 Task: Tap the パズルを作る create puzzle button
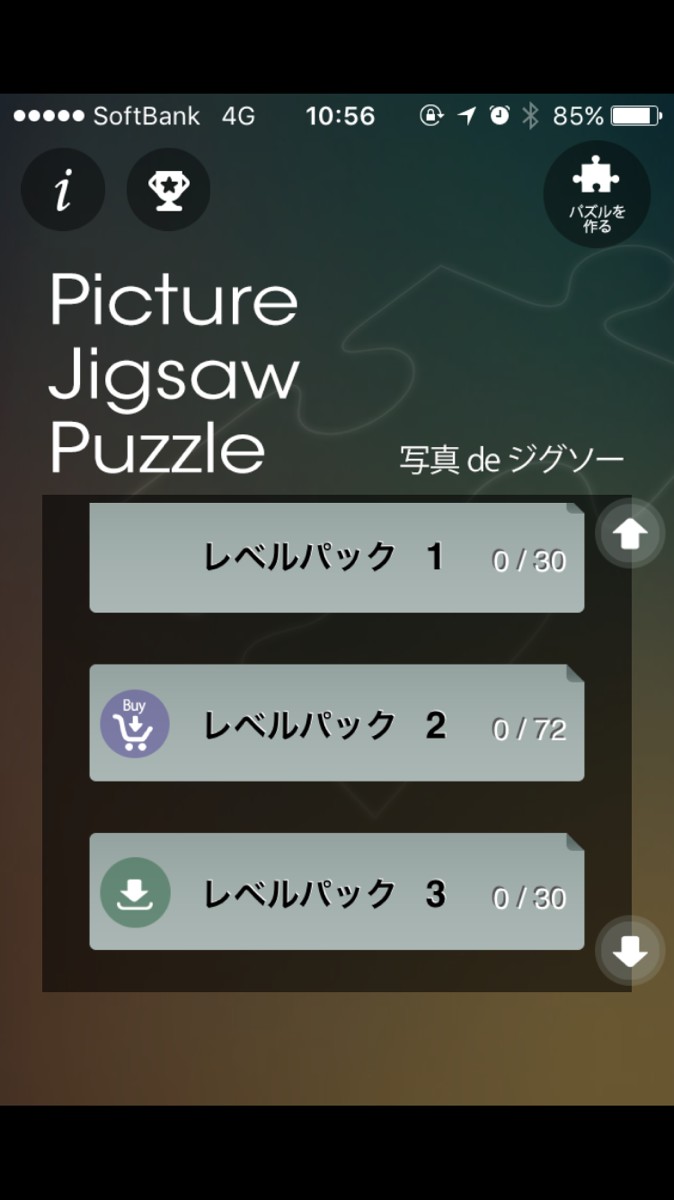pos(597,194)
